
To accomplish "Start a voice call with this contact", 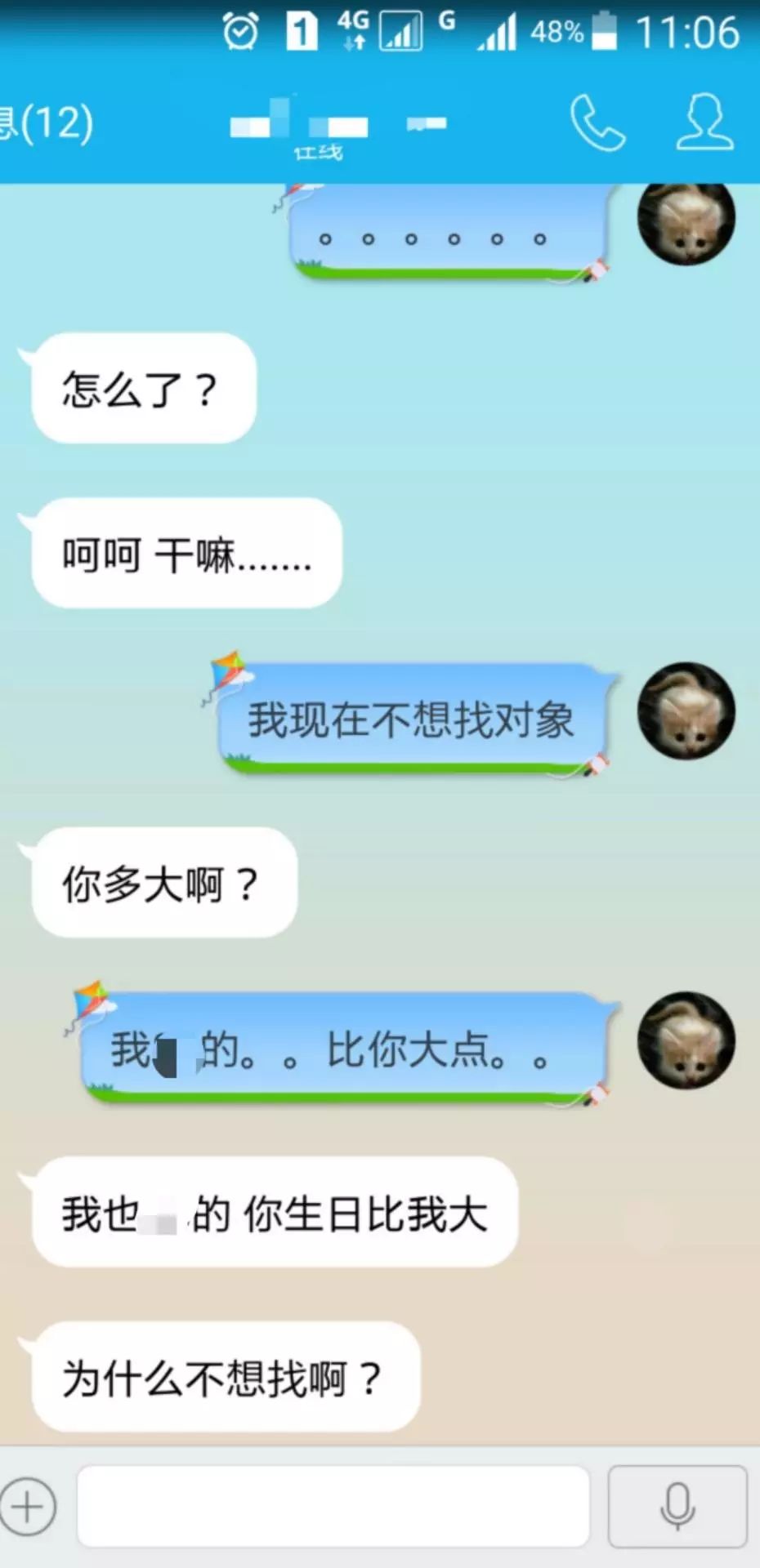I will coord(597,123).
